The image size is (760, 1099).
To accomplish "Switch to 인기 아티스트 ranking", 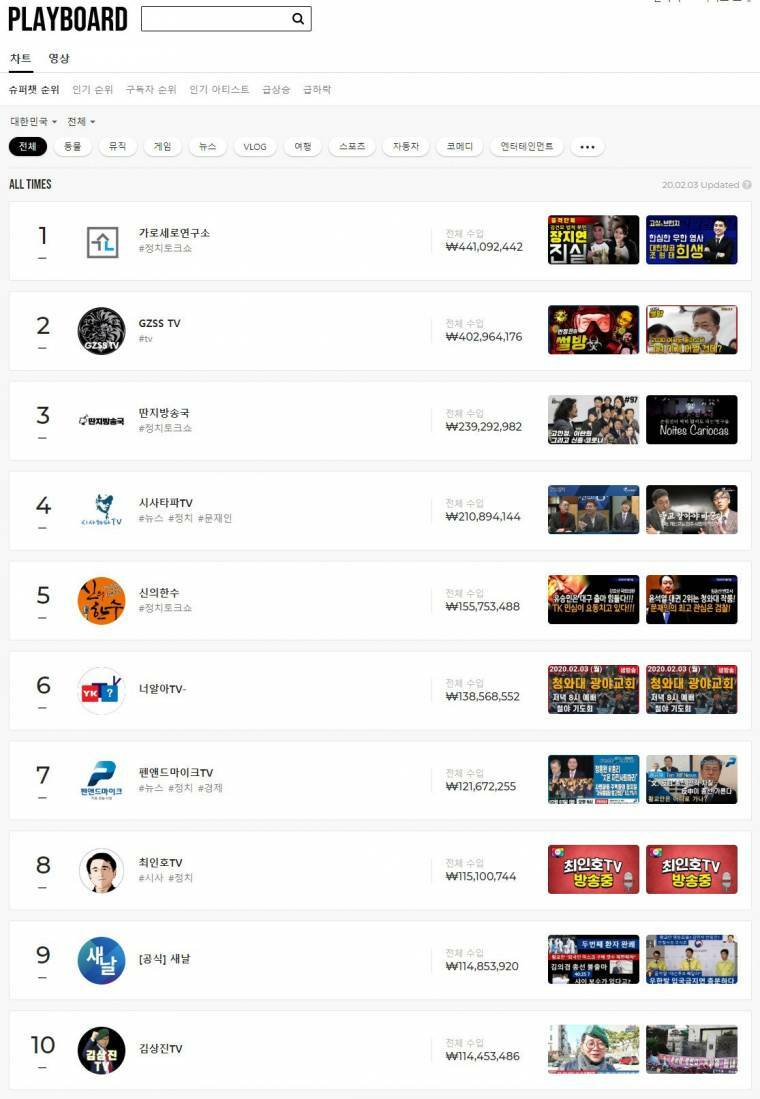I will click(219, 90).
